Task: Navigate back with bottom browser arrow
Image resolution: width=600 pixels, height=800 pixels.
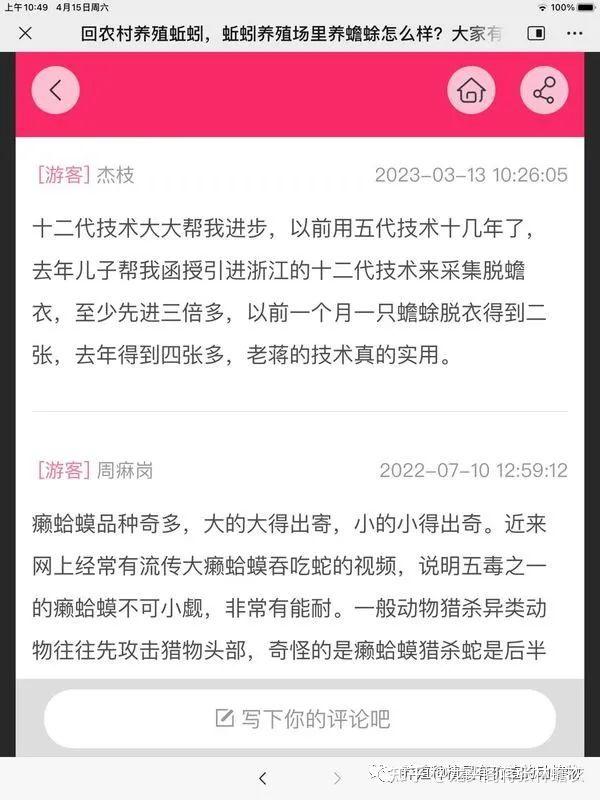Action: (262, 777)
